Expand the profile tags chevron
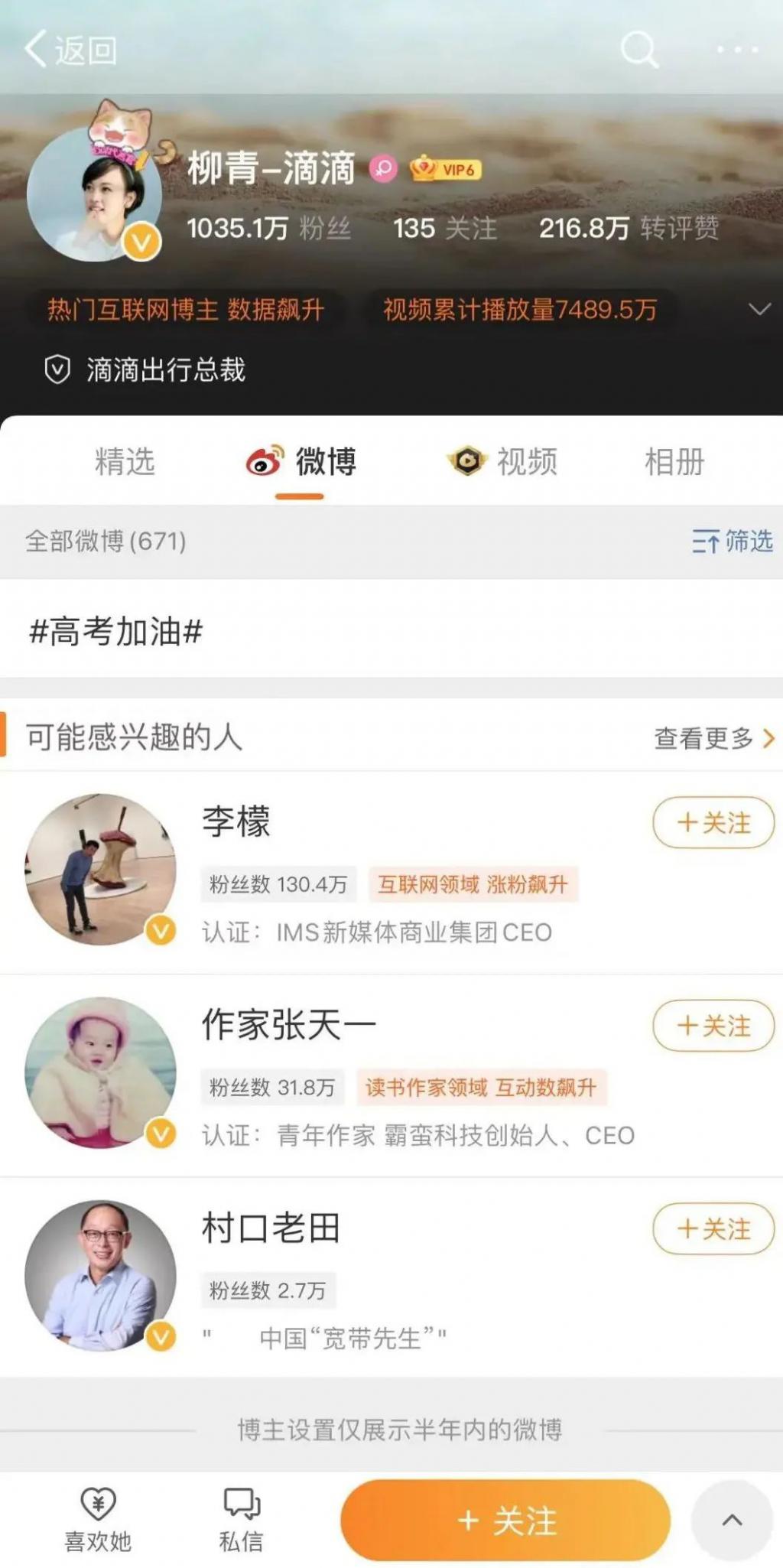 click(x=759, y=310)
